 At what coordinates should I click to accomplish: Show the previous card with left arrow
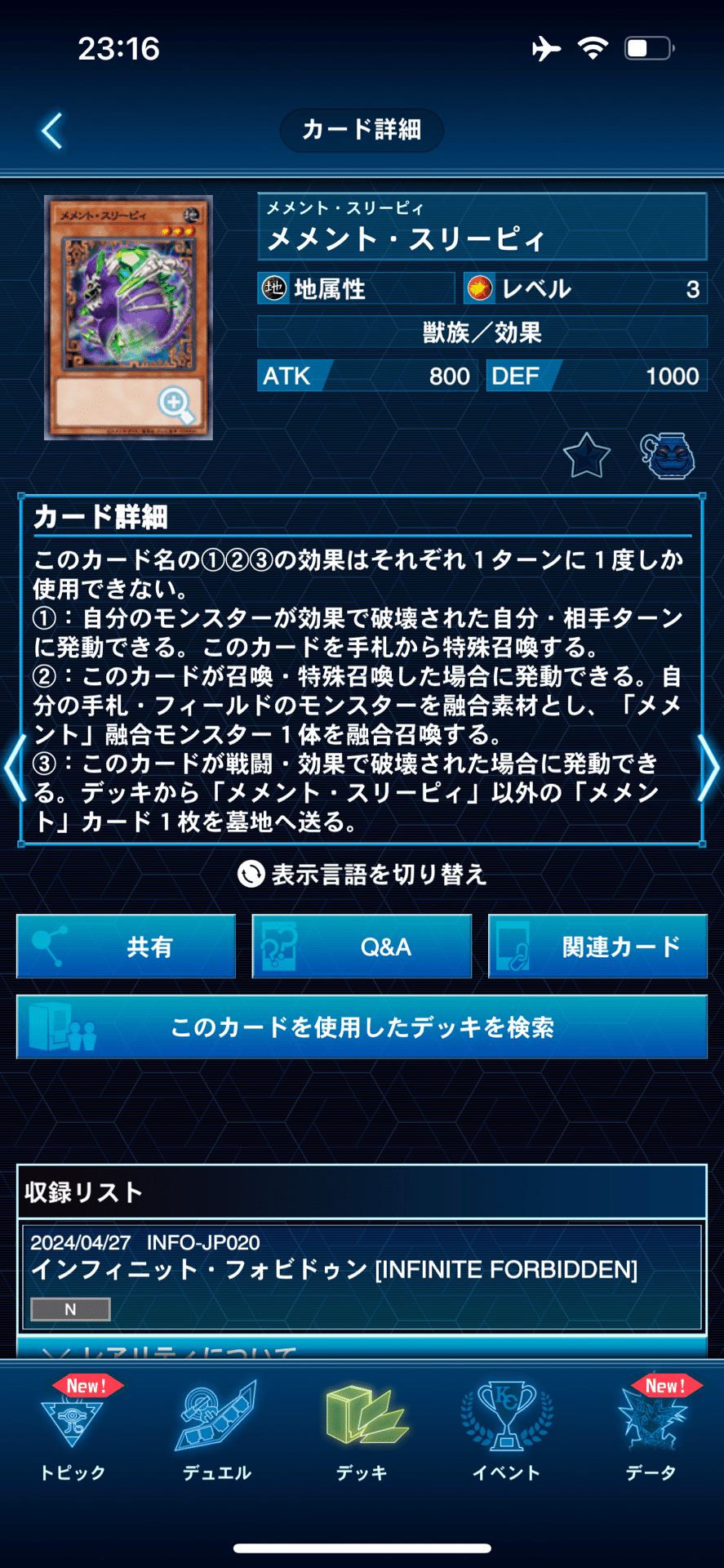point(14,768)
